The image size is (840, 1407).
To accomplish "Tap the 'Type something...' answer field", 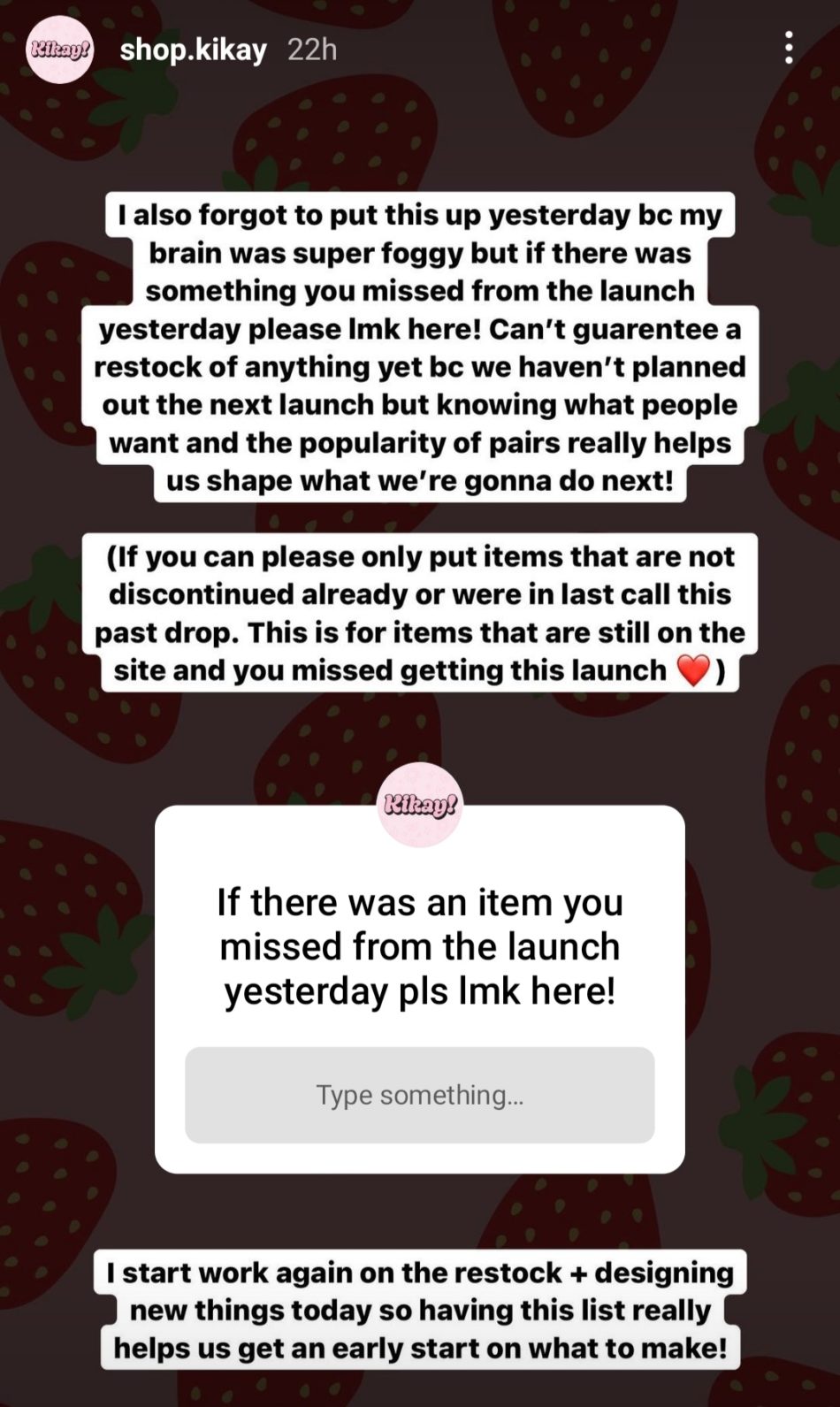I will [419, 1095].
